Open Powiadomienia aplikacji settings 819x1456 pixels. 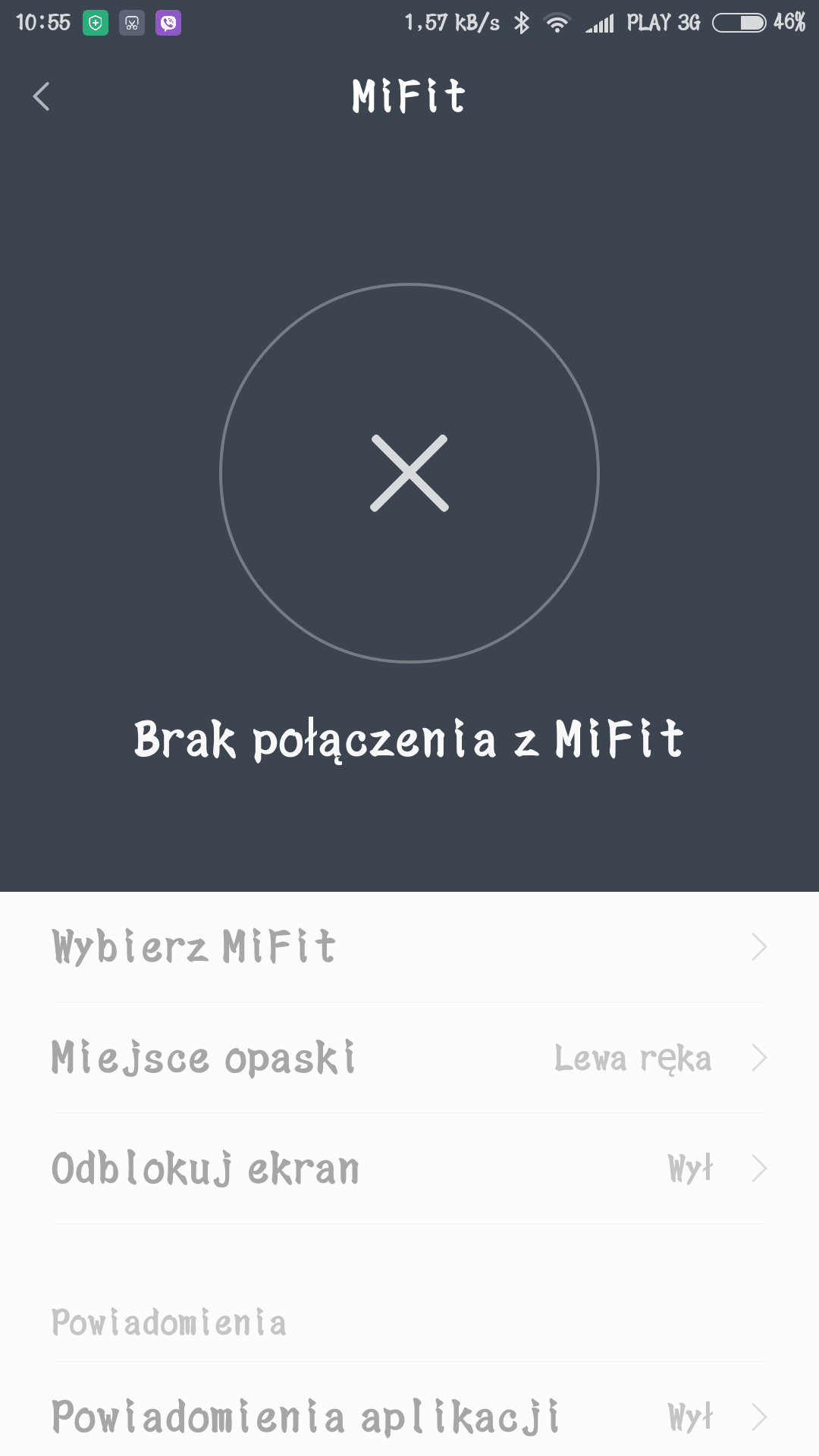pyautogui.click(x=409, y=1417)
